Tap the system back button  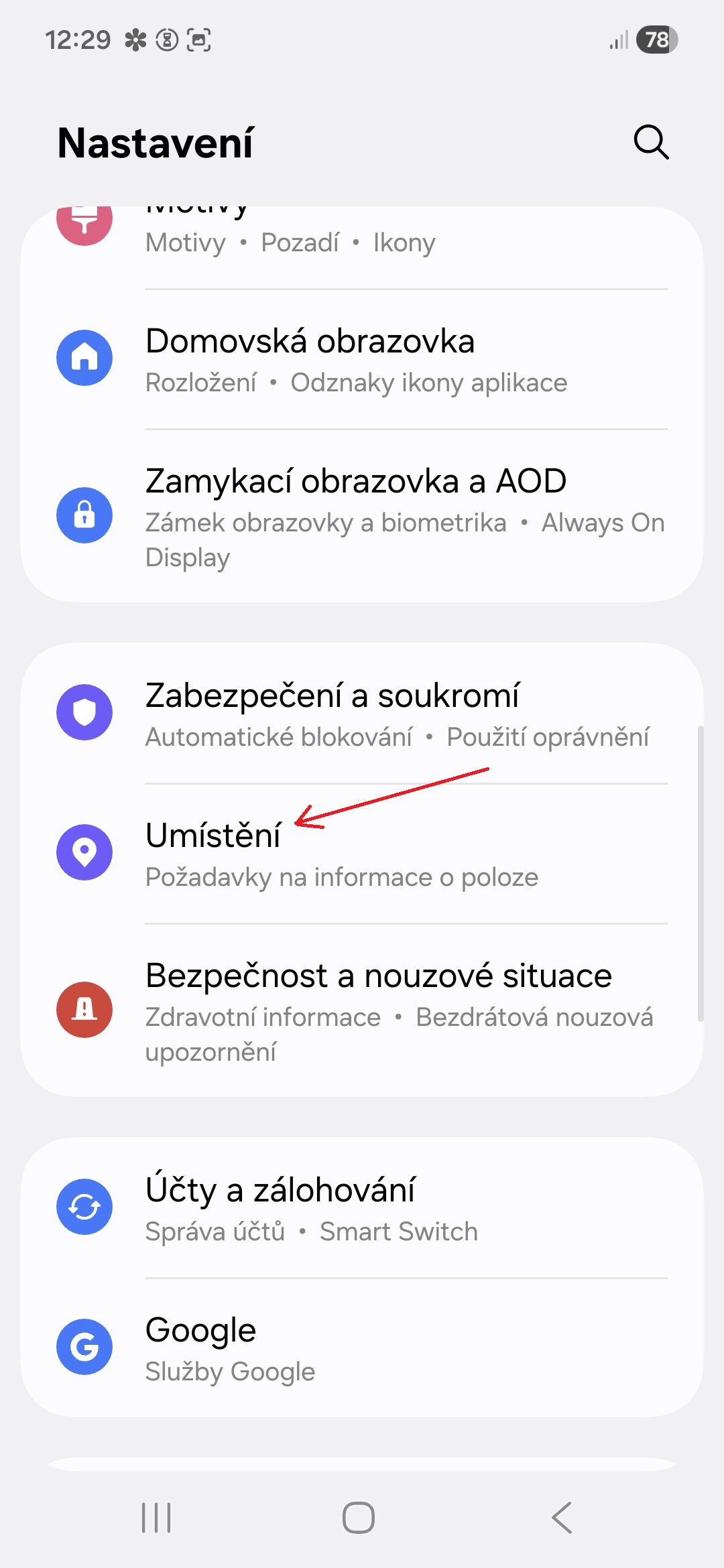(x=562, y=1518)
